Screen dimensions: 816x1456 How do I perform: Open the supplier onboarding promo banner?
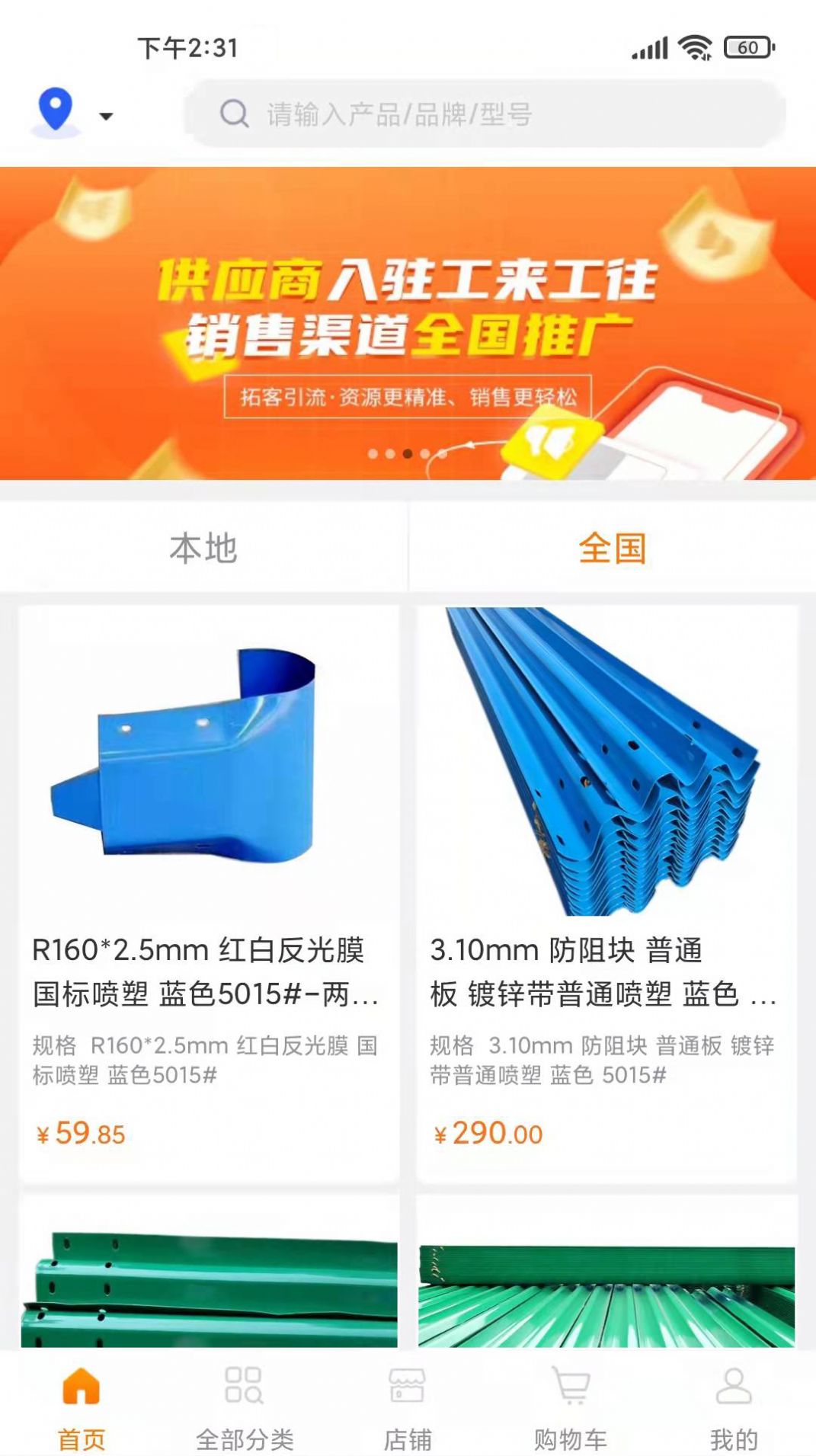click(408, 323)
